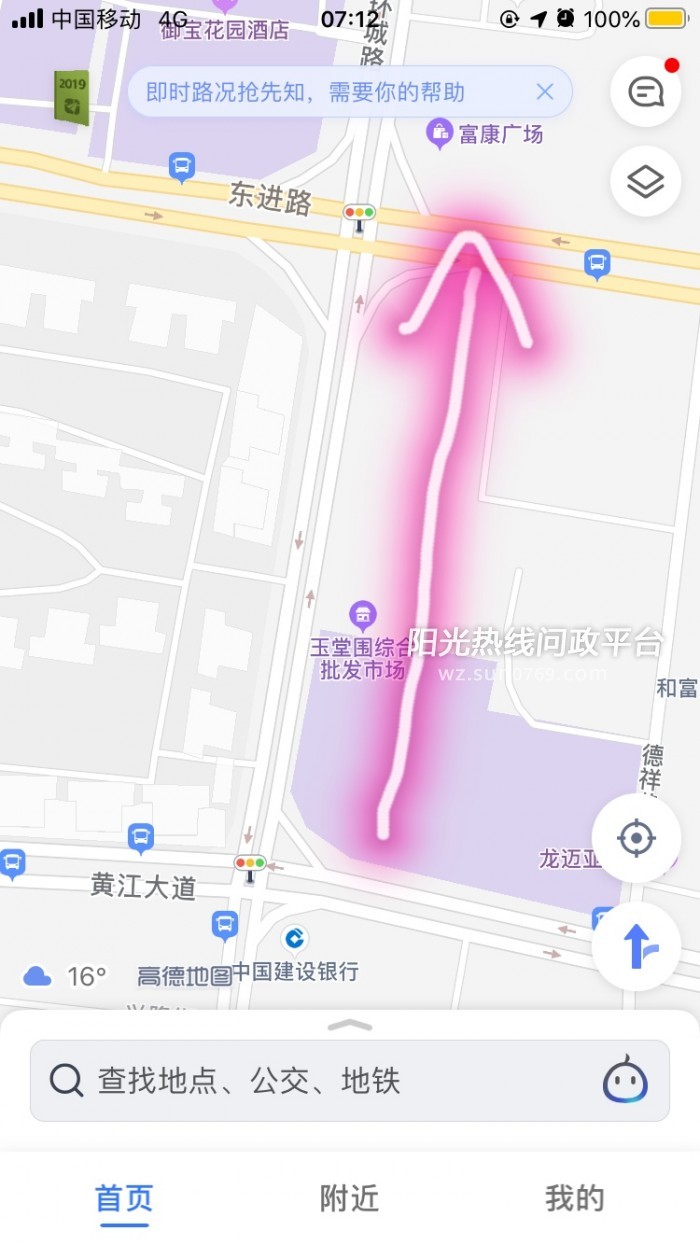Switch to the 我的 tab

575,1198
